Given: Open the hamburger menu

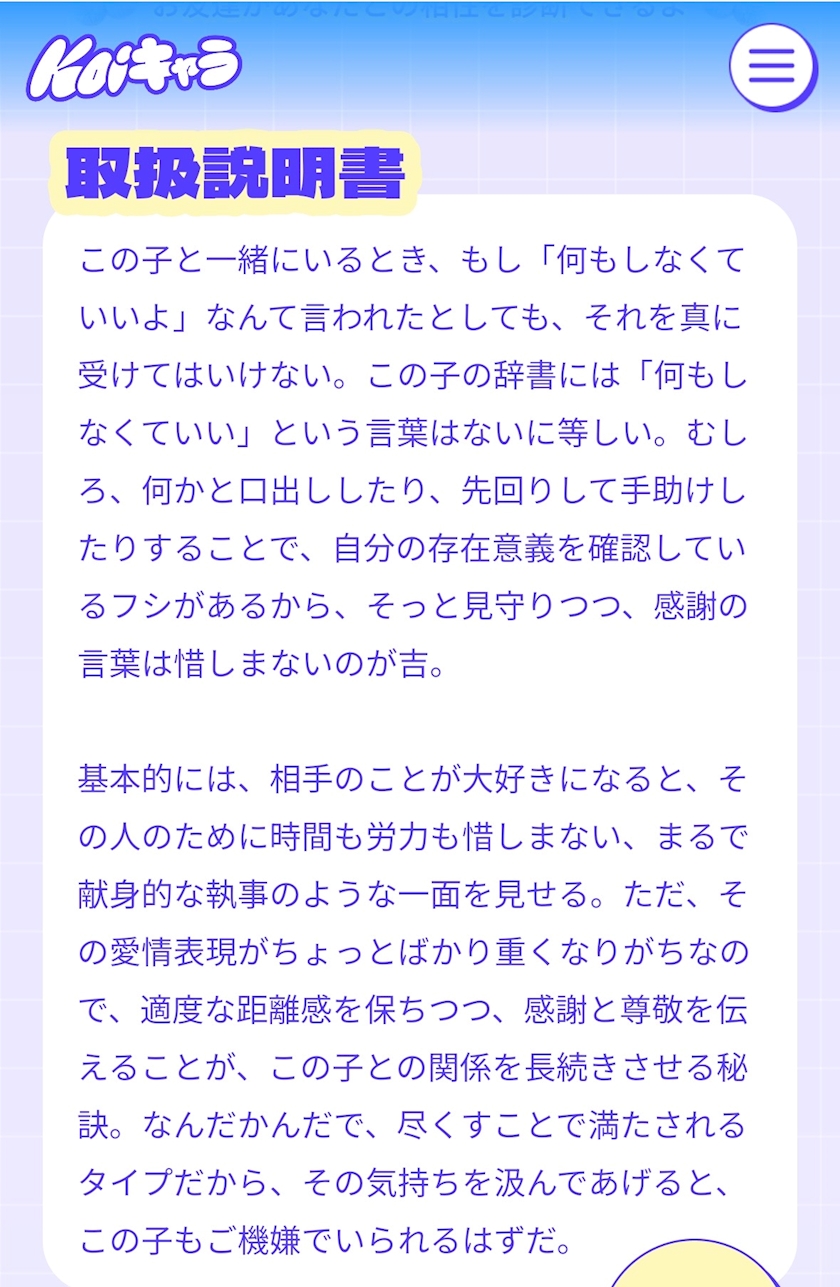Looking at the screenshot, I should click(x=773, y=66).
